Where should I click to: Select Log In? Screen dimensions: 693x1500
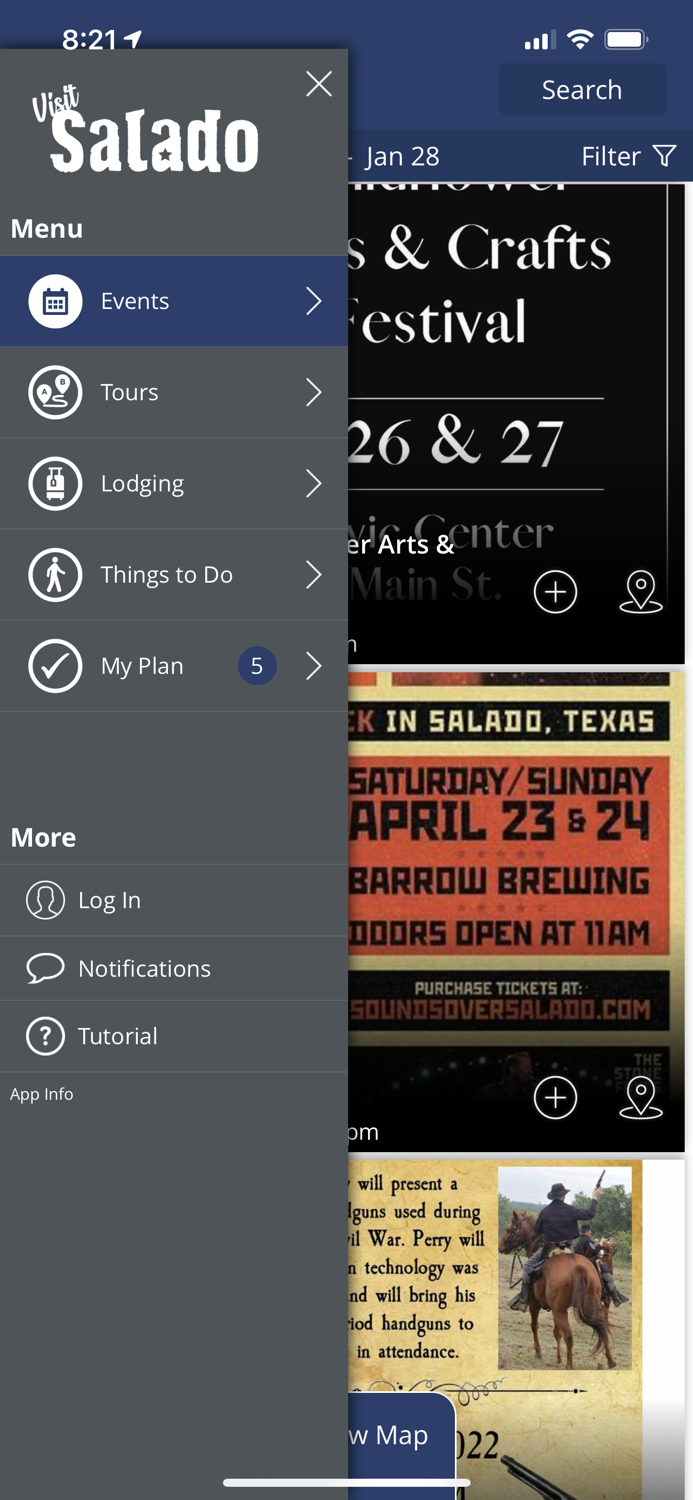click(174, 900)
